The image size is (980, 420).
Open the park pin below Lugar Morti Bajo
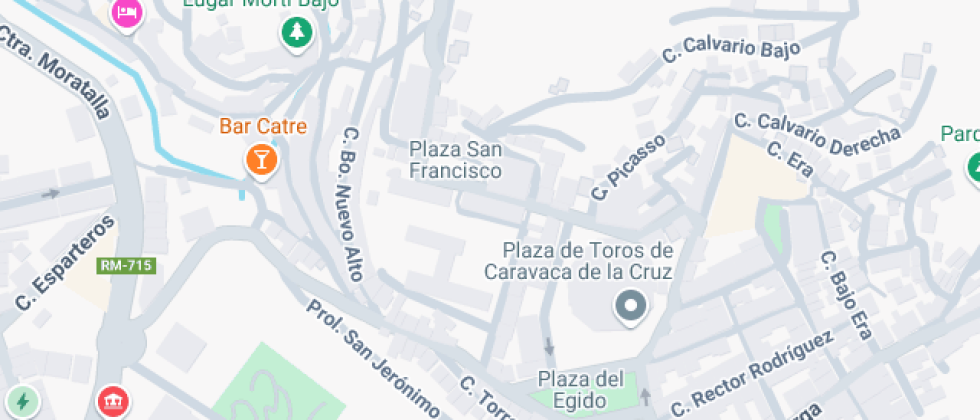pos(296,33)
